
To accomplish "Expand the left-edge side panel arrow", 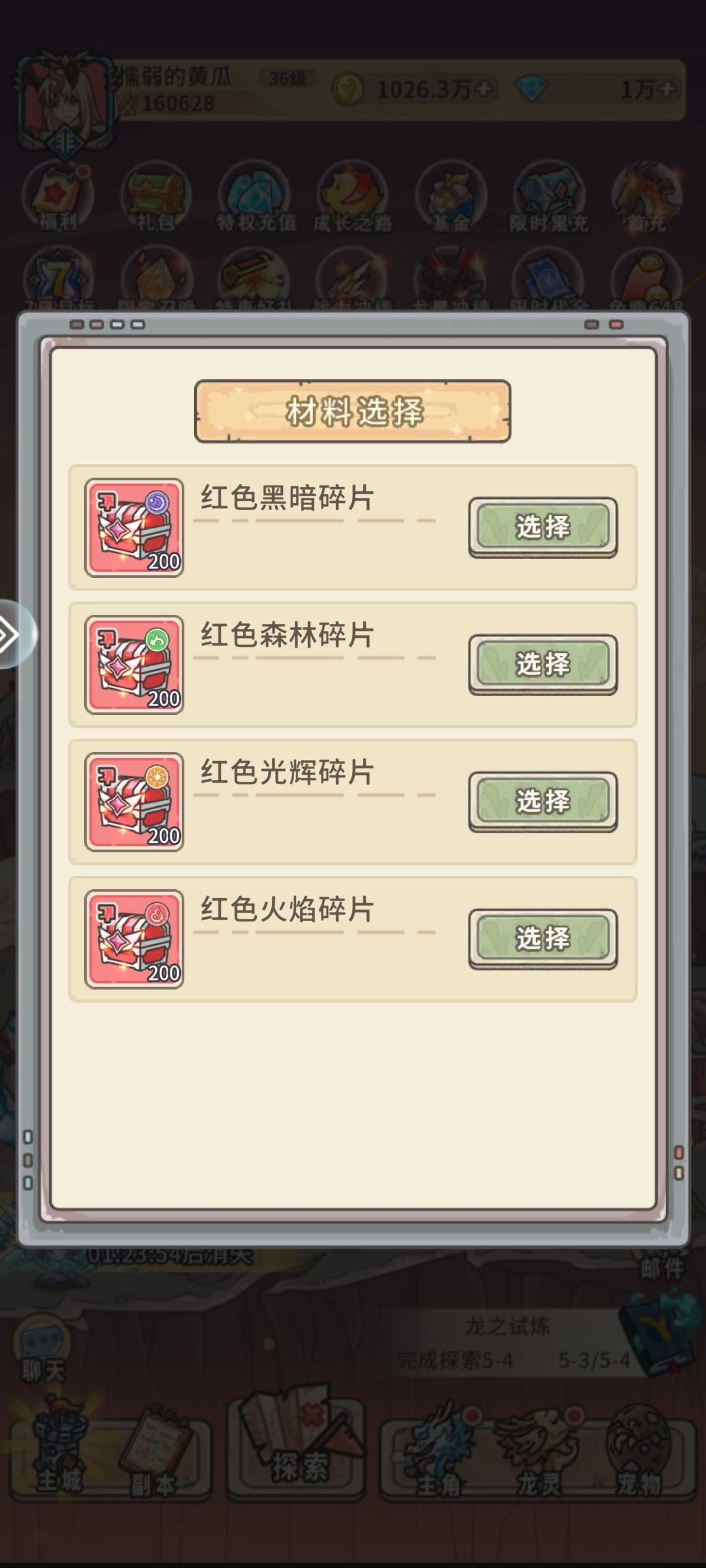I will (x=10, y=635).
